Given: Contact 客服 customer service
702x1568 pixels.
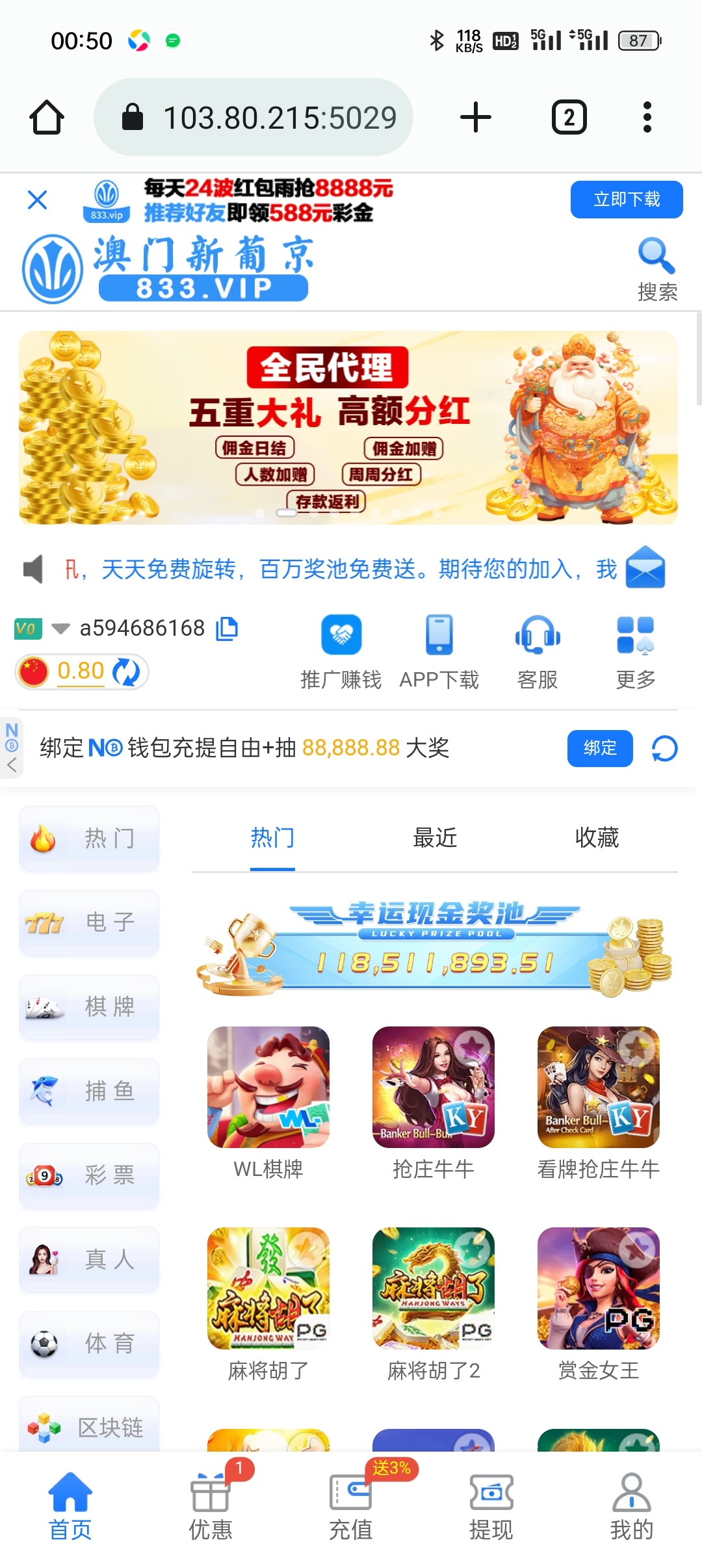Looking at the screenshot, I should click(538, 651).
